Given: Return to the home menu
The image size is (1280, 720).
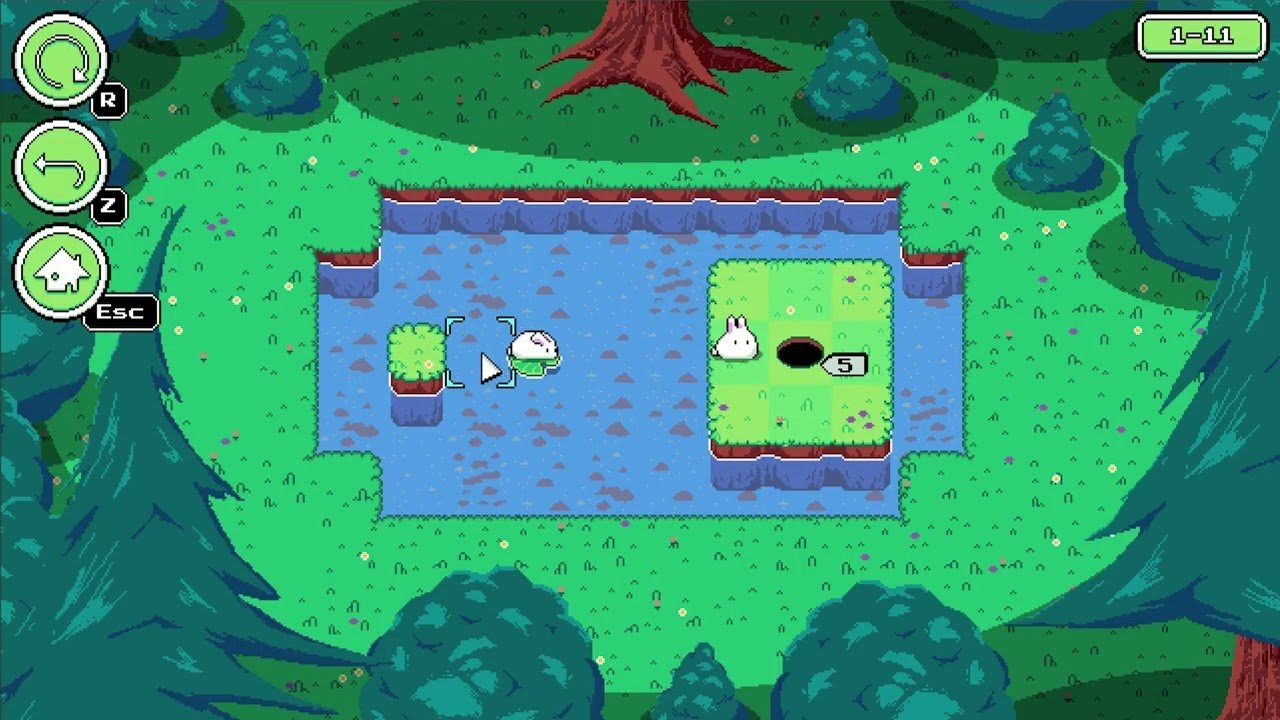Looking at the screenshot, I should [60, 271].
